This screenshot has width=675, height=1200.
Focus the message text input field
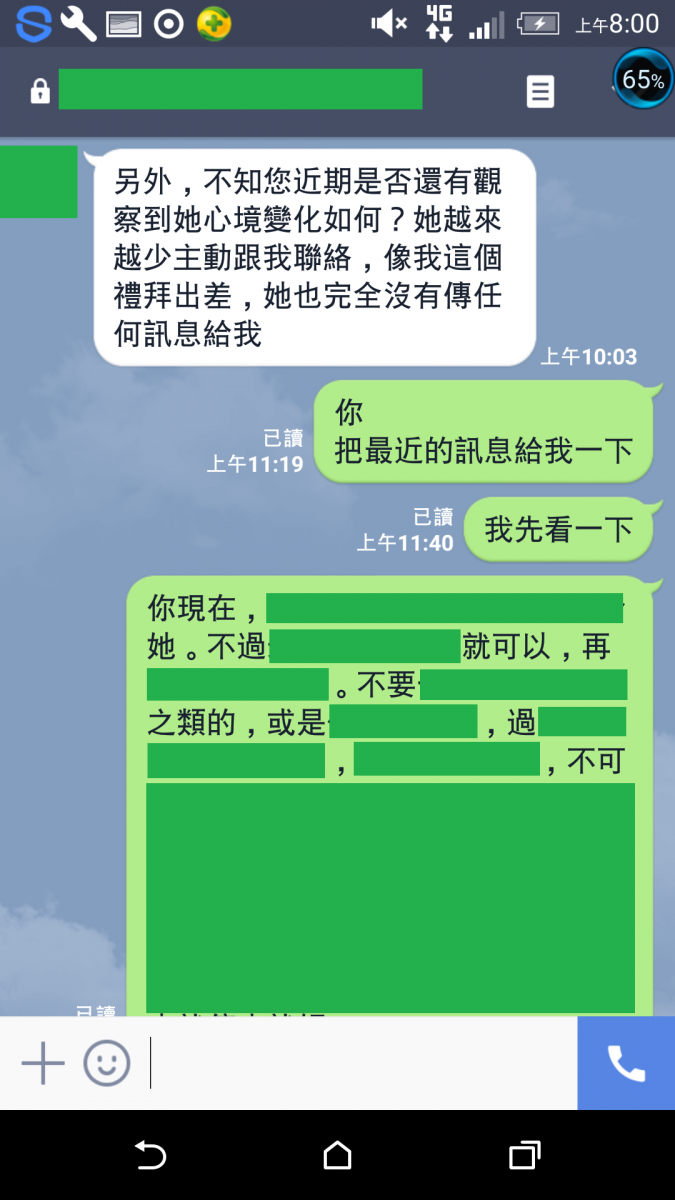click(360, 1063)
